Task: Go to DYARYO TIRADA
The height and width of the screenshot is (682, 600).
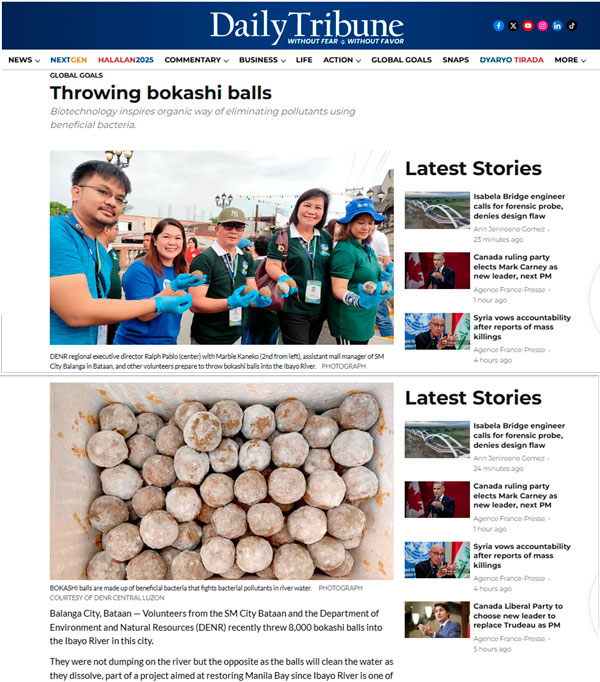Action: [x=512, y=60]
